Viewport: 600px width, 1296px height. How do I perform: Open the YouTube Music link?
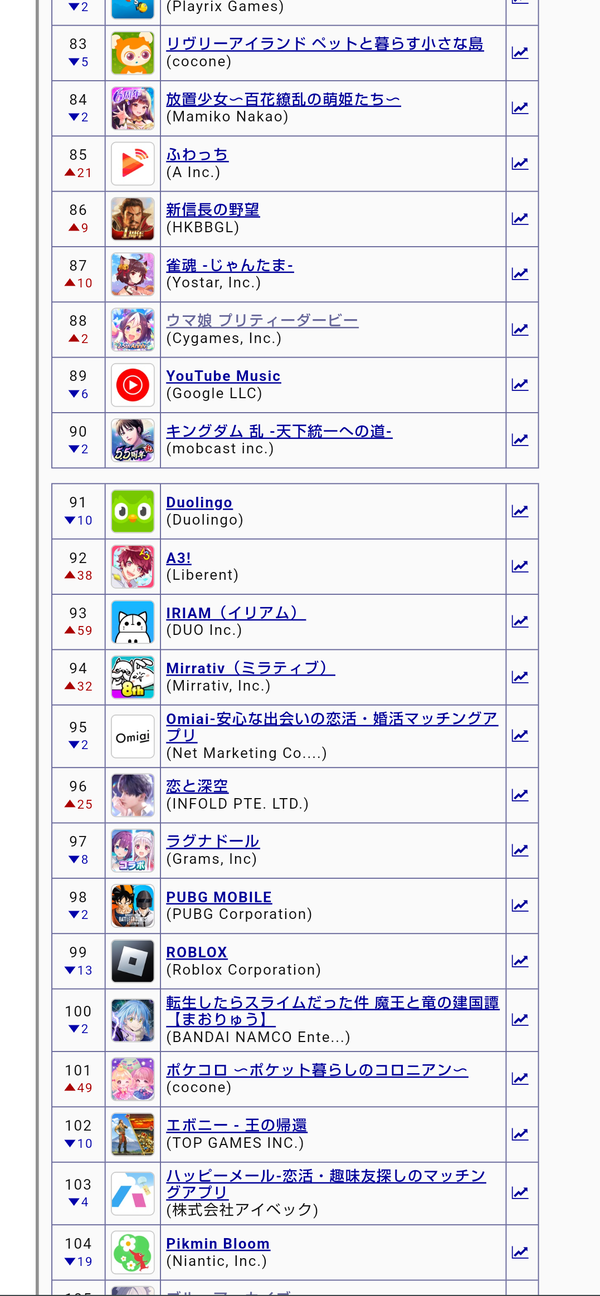223,376
